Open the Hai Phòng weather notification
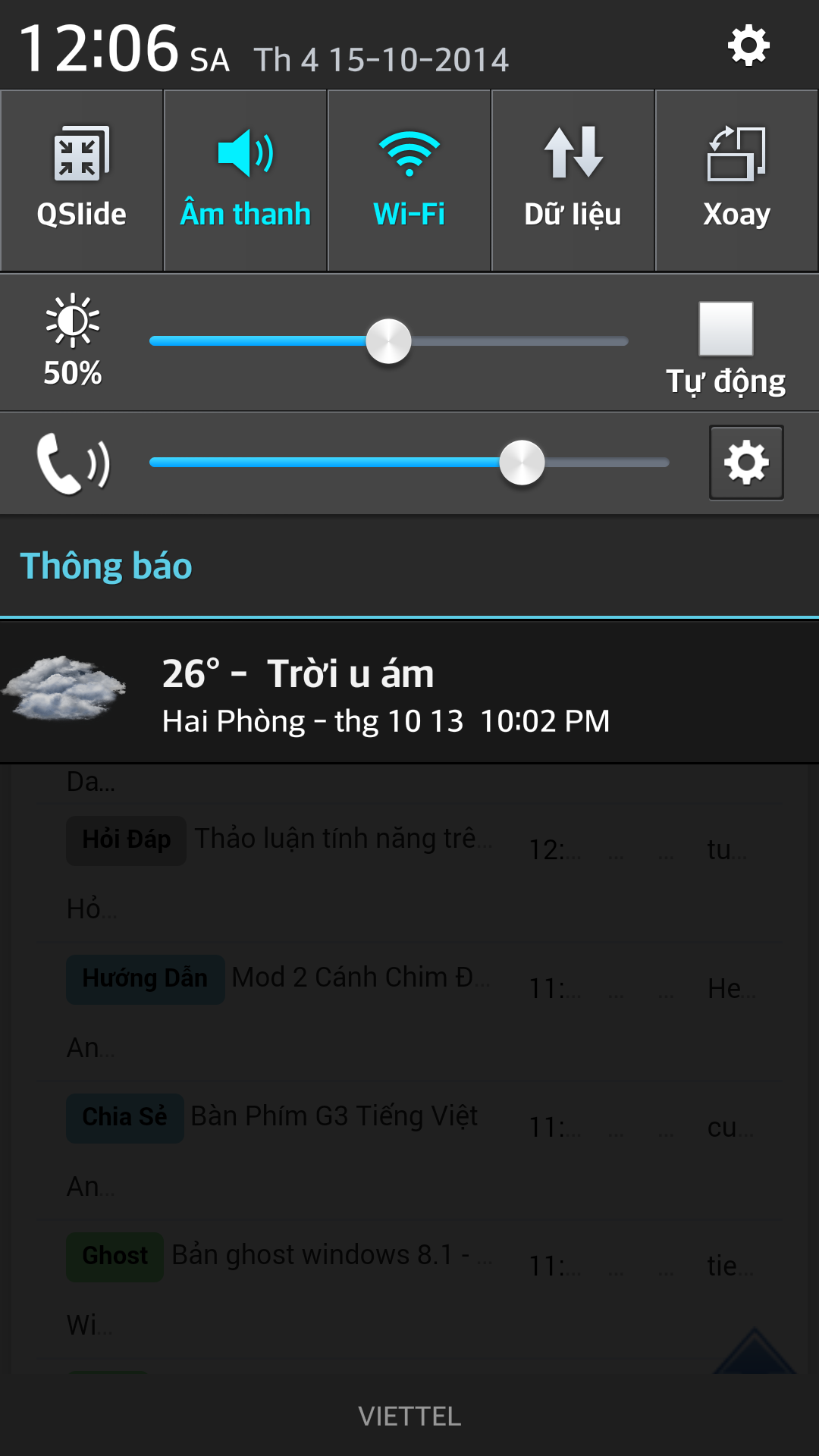The image size is (819, 1456). point(409,692)
